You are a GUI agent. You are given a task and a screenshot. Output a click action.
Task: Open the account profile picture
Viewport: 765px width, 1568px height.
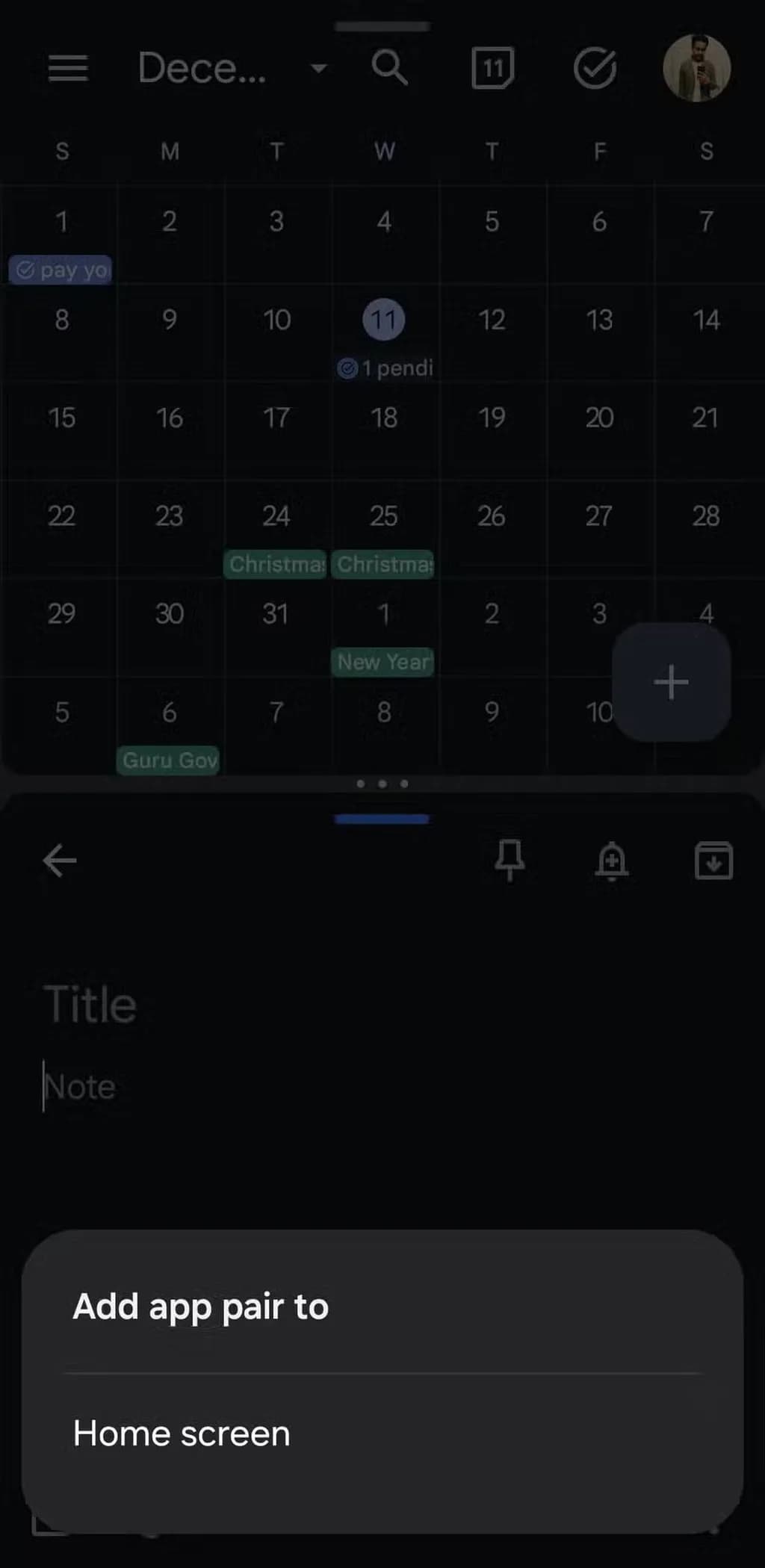click(696, 69)
